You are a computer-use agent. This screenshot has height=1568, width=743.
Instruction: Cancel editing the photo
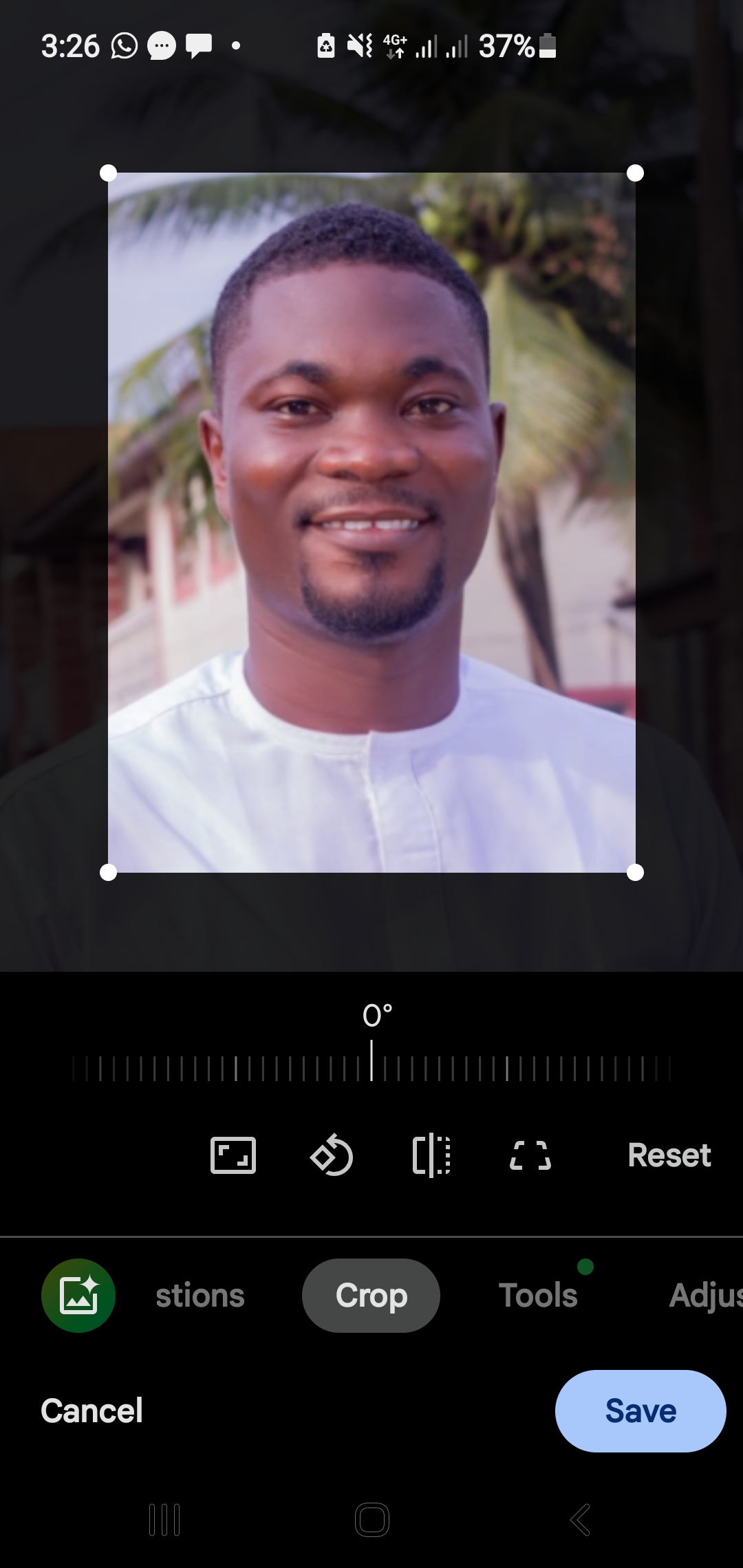pos(91,1411)
